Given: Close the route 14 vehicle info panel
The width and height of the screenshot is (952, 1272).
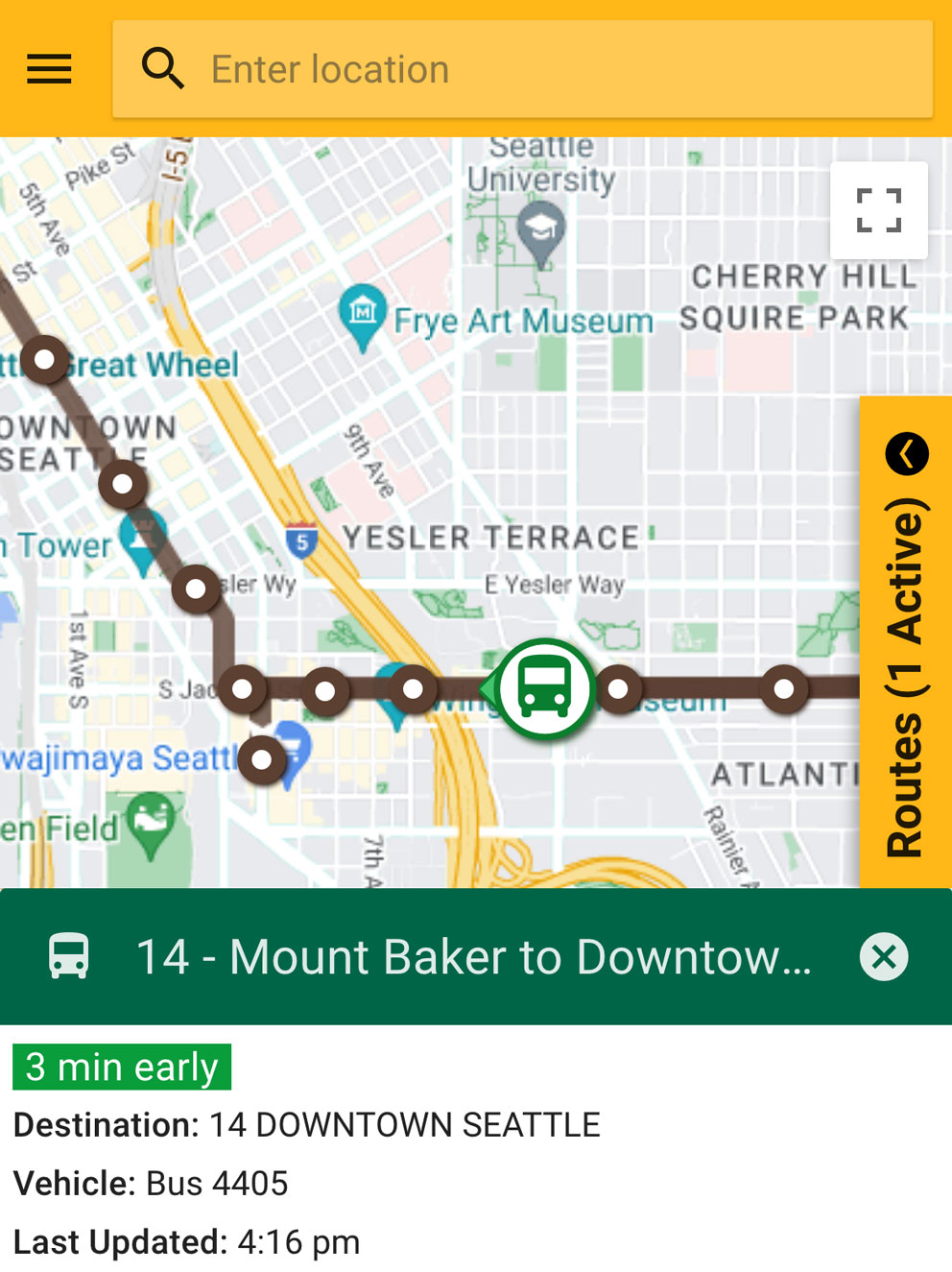Looking at the screenshot, I should pyautogui.click(x=883, y=956).
